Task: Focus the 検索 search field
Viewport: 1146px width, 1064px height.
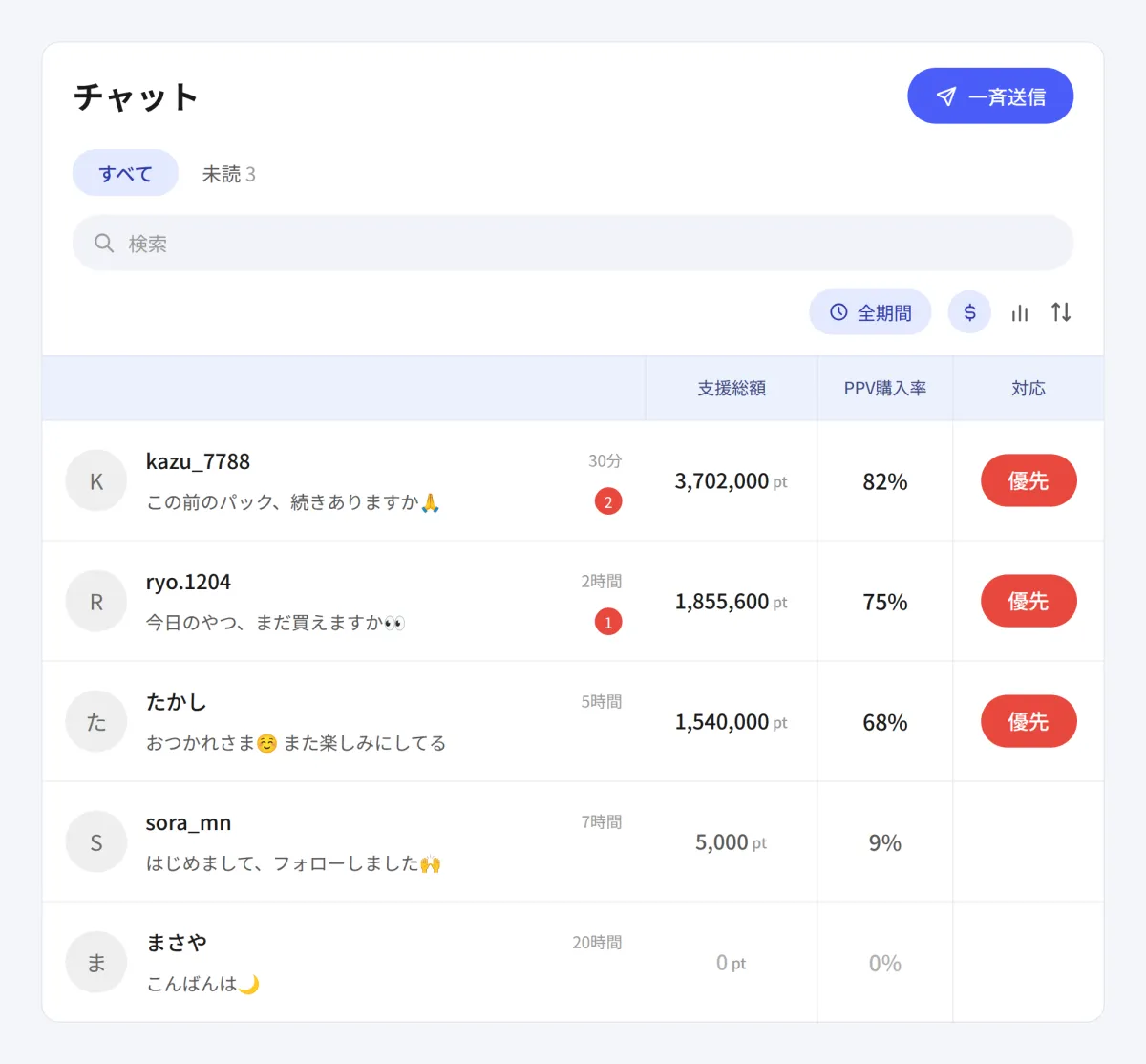Action: tap(573, 244)
